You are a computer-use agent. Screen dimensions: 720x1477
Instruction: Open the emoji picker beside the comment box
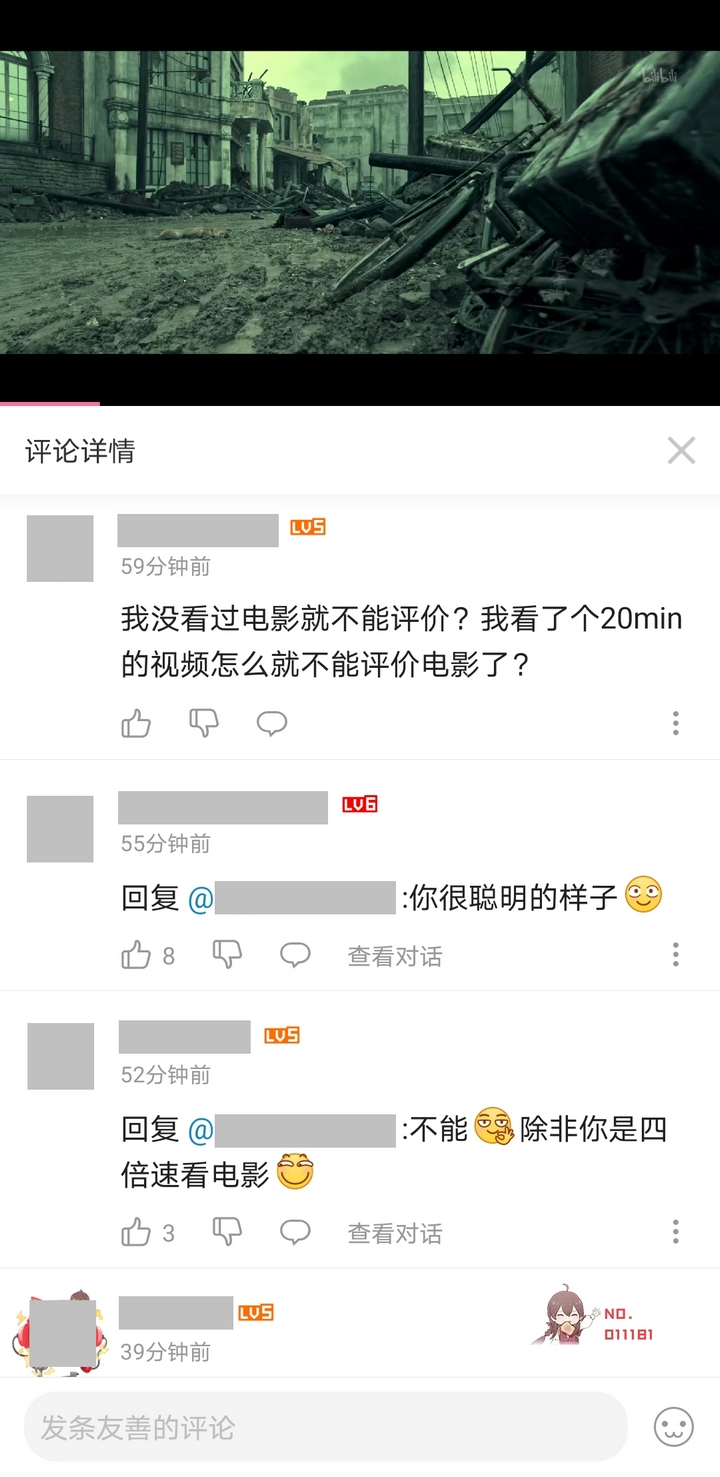tap(674, 1427)
